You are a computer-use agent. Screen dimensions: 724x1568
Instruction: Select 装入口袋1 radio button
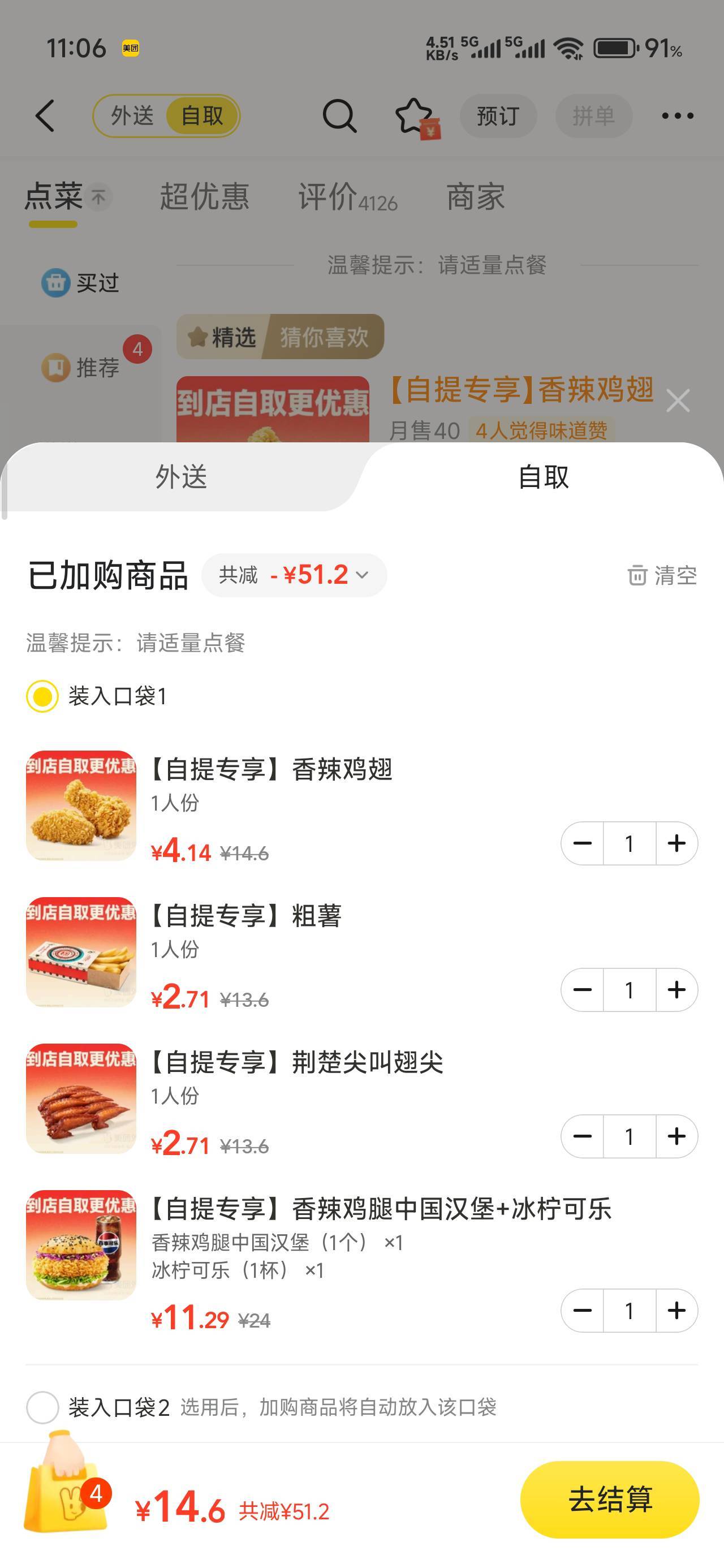(42, 696)
